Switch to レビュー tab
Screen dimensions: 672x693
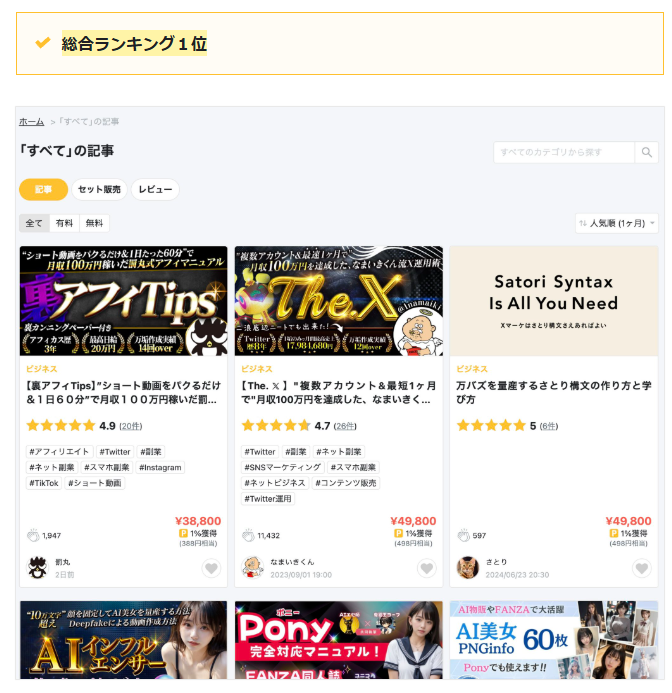(155, 189)
